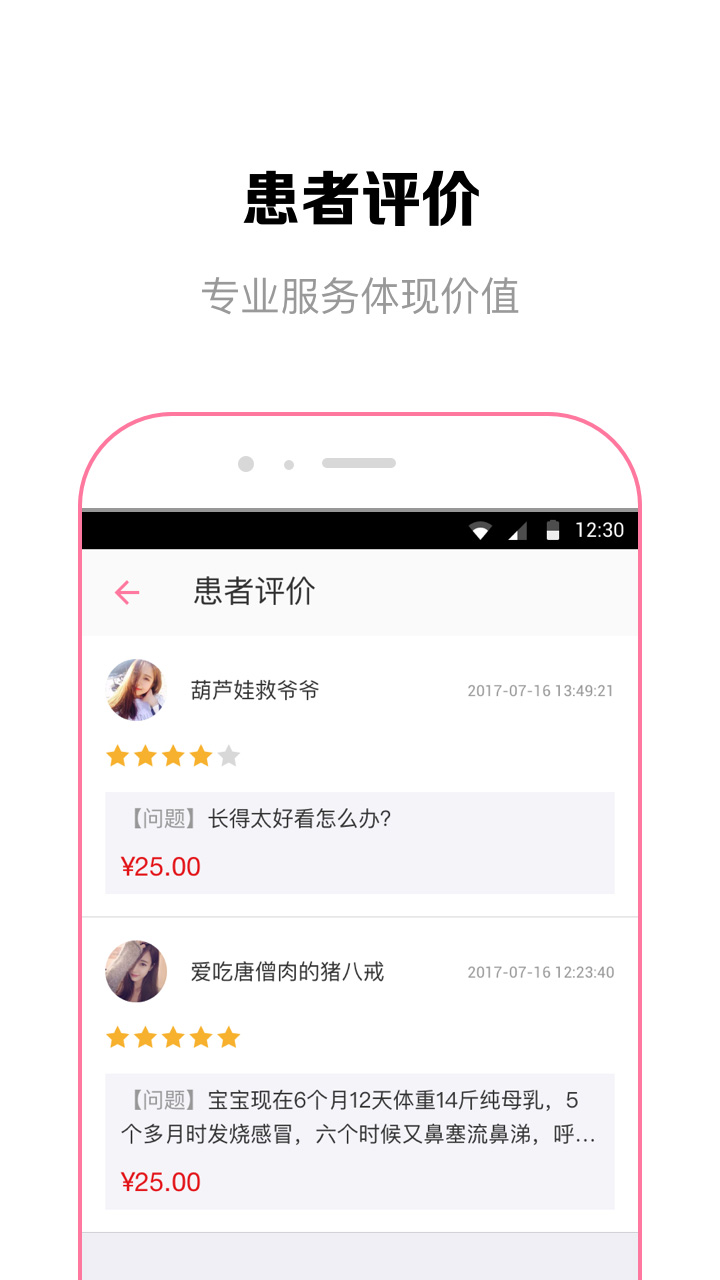
Task: Click the four-star rating bar
Action: 172,757
